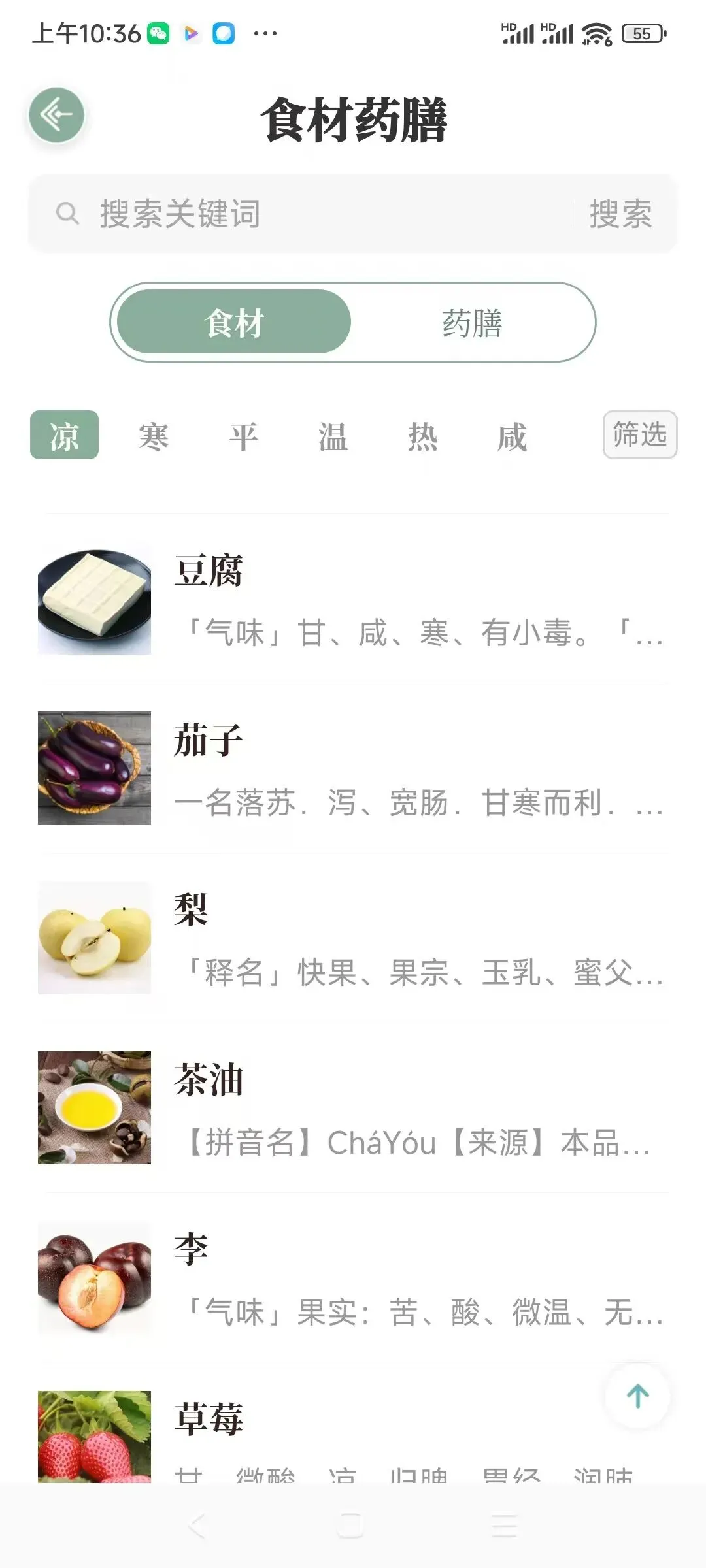
Task: Select the 凉 filter chip
Action: [x=64, y=435]
